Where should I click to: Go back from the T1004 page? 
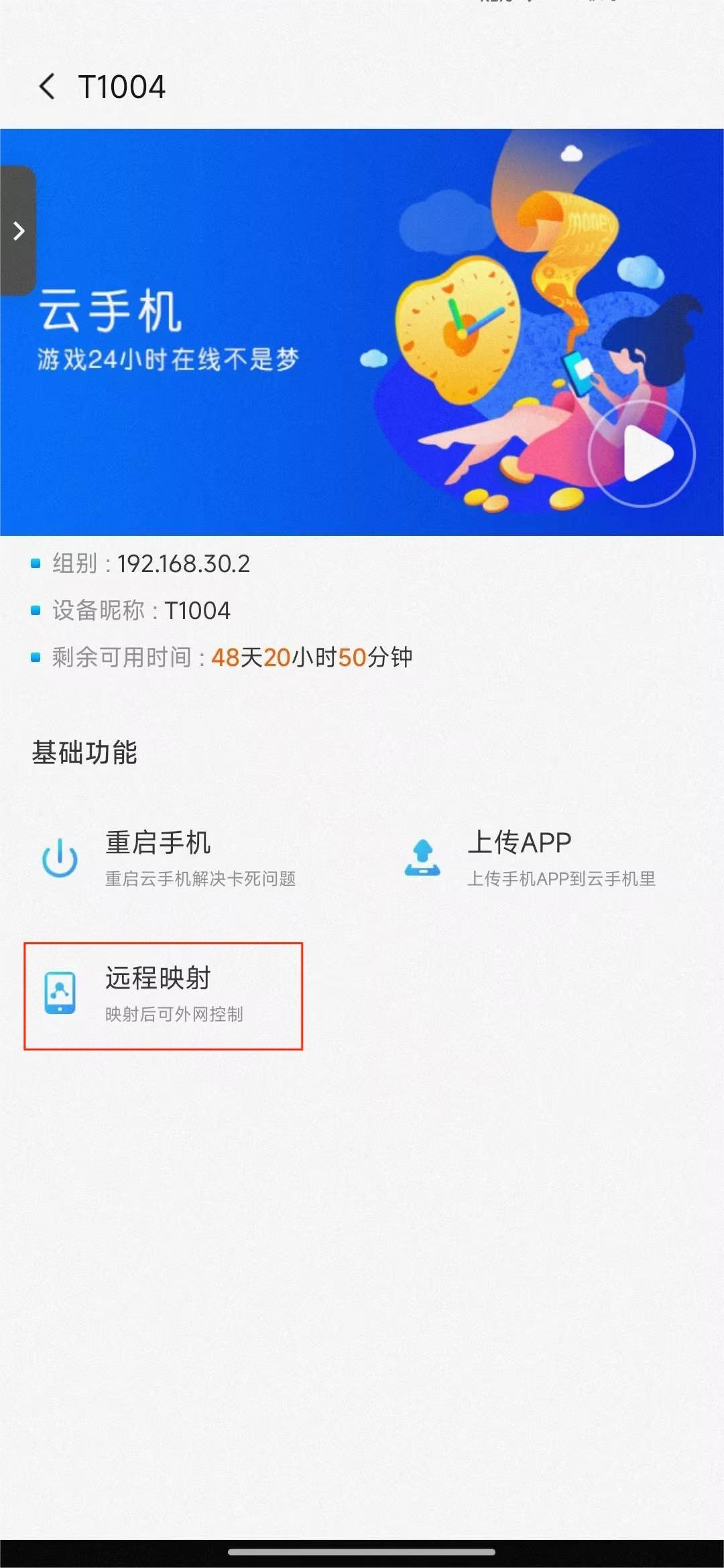[47, 87]
